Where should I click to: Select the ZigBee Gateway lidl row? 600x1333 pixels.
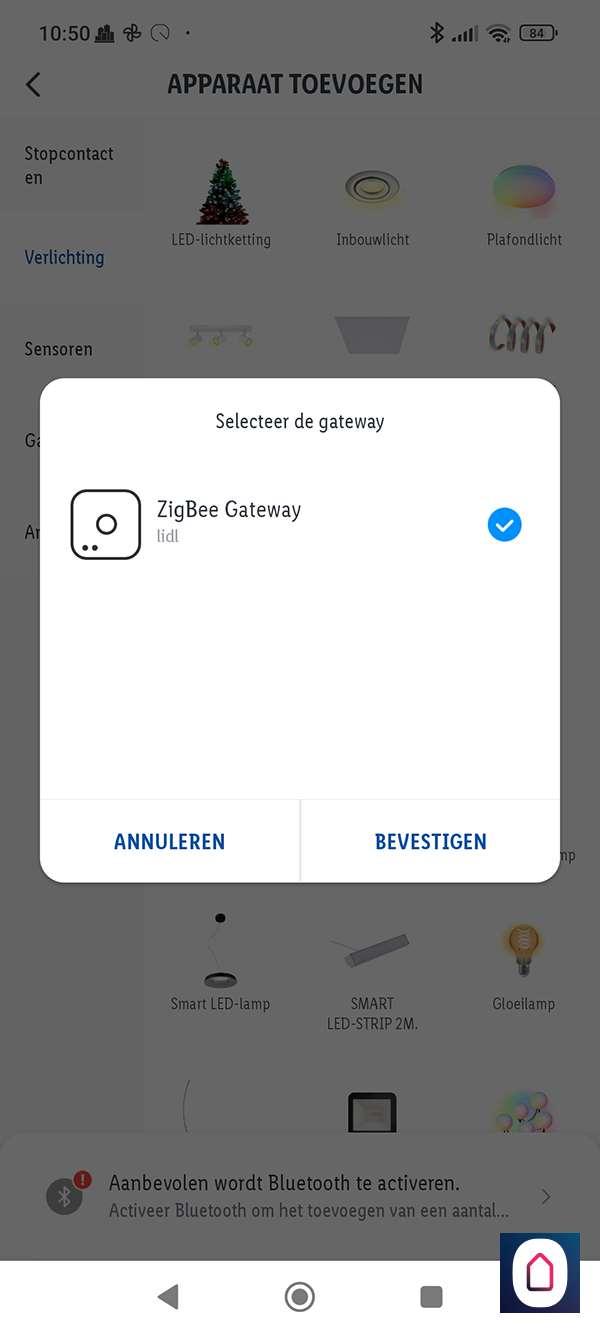click(298, 524)
